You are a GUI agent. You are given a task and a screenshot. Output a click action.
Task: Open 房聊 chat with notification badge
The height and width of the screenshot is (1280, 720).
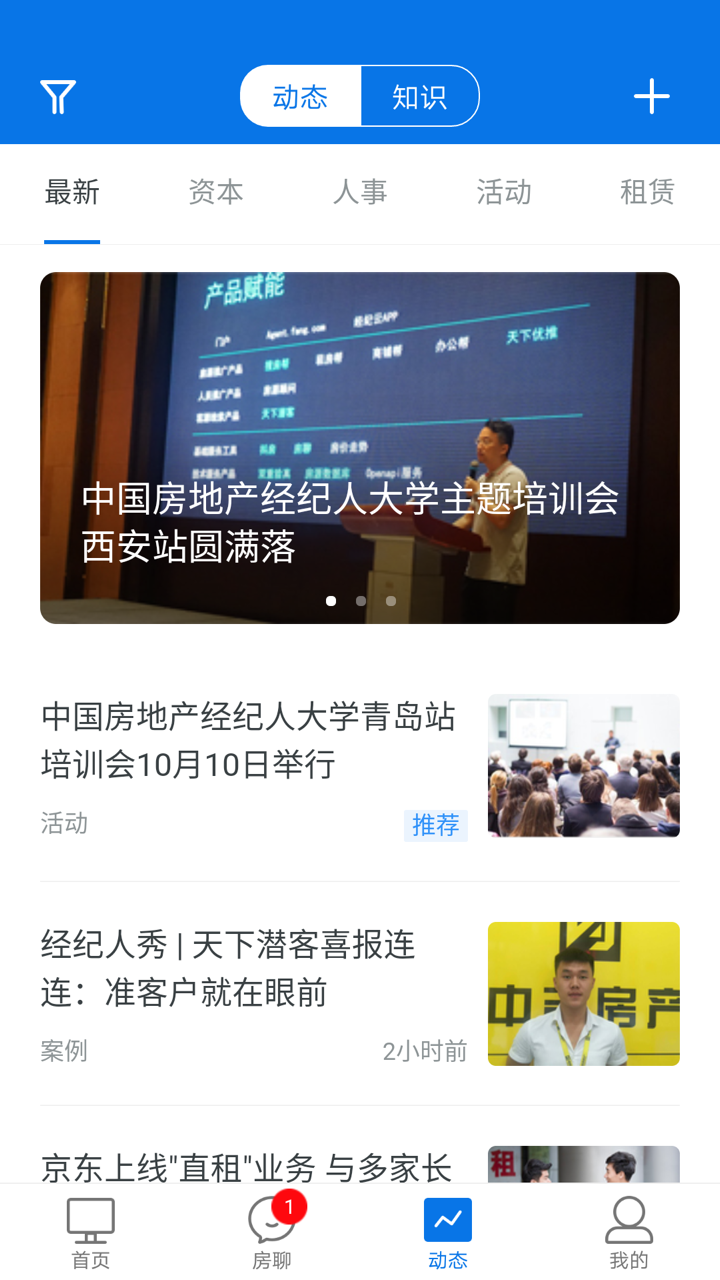pyautogui.click(x=268, y=1232)
